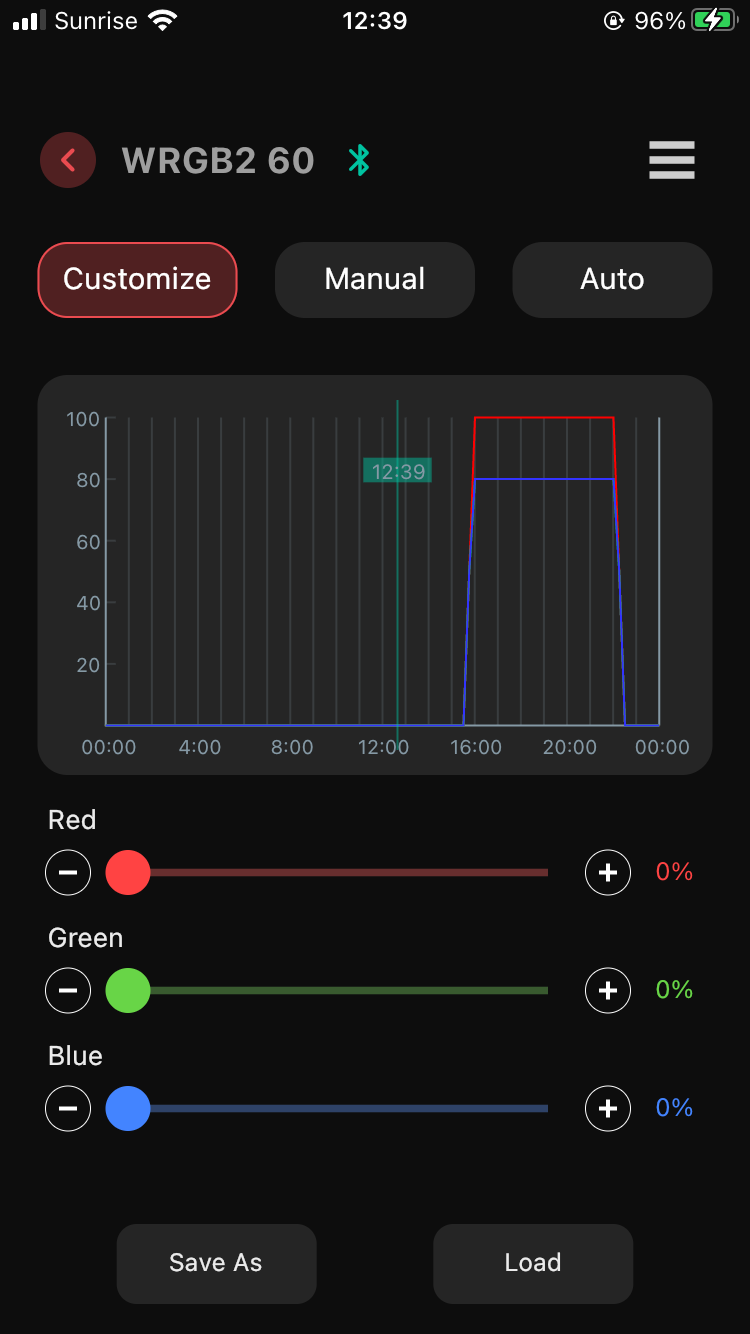
Task: Go back using the red arrow button
Action: coord(68,160)
